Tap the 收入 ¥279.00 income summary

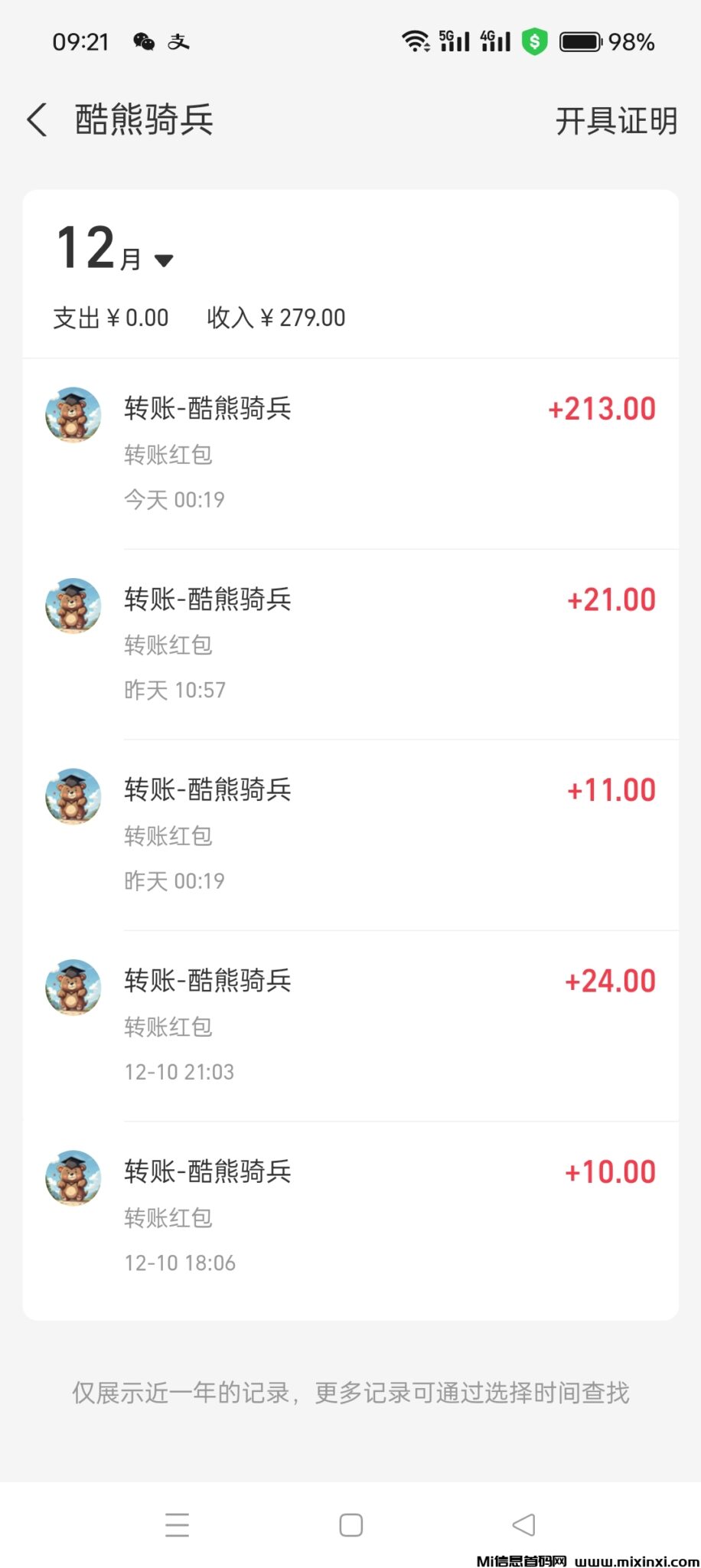pyautogui.click(x=276, y=317)
